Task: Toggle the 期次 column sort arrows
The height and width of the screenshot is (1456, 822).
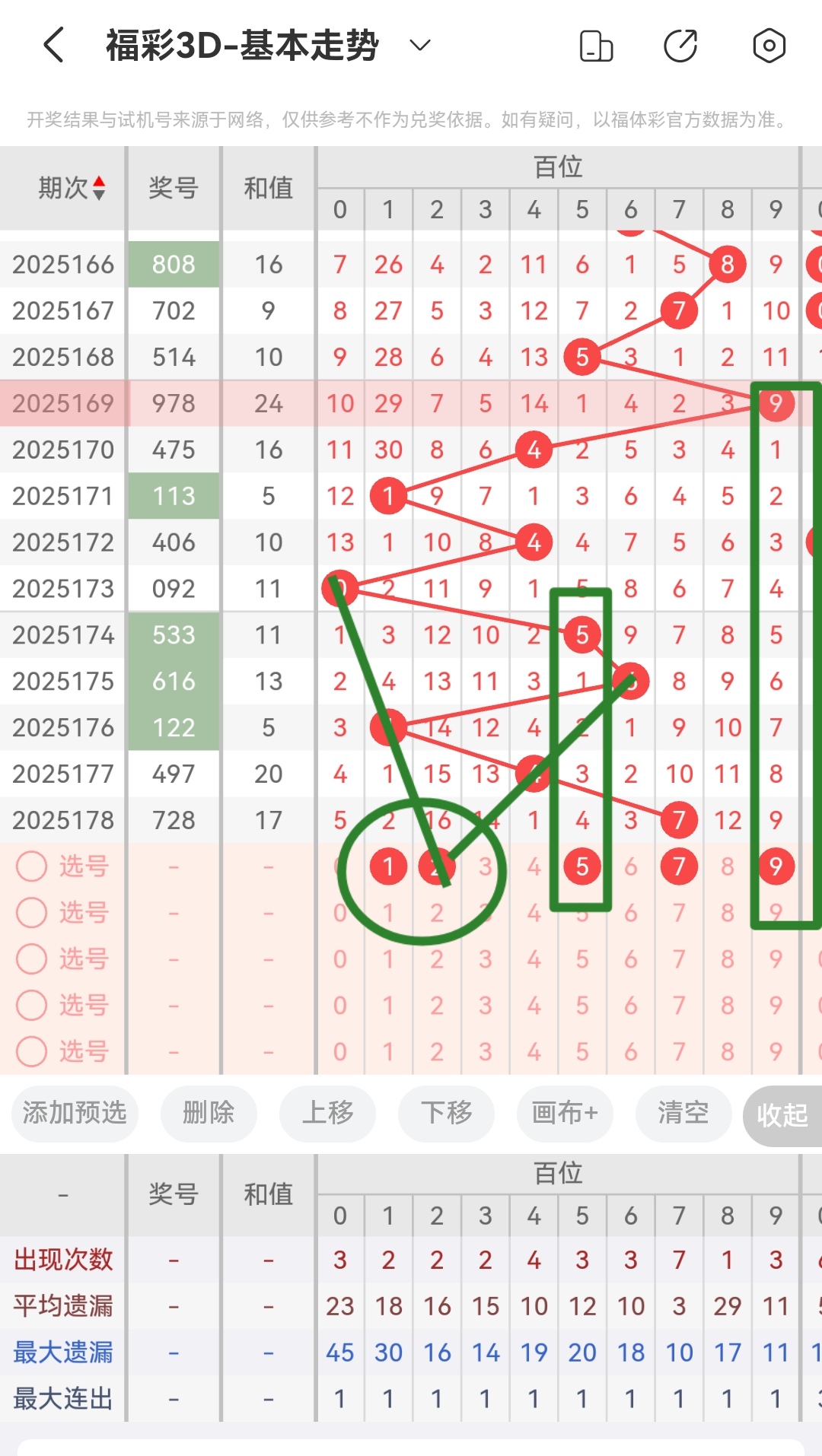Action: 99,188
